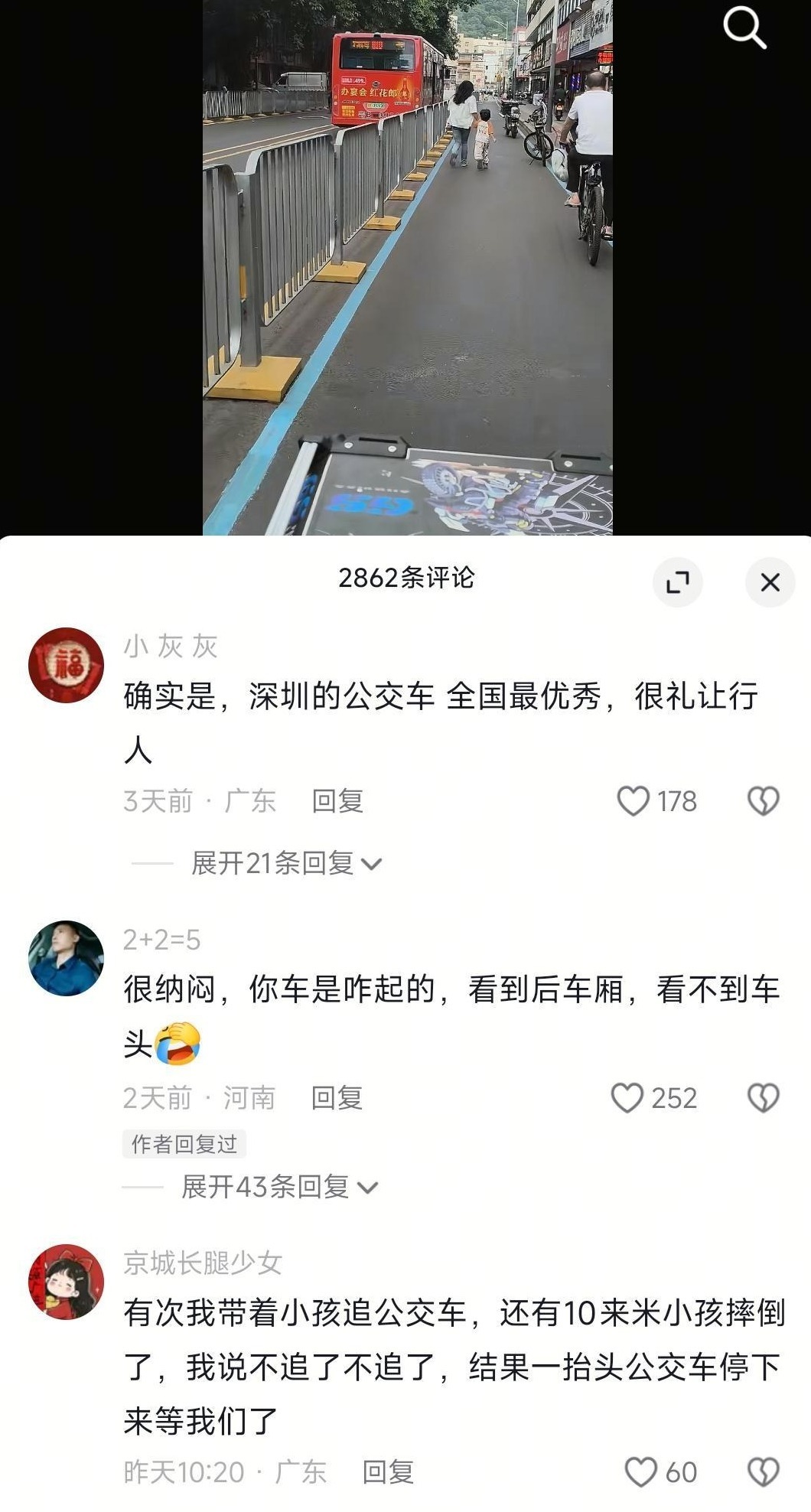Expand comments panel to full screen
This screenshot has width=811, height=1512.
(x=677, y=582)
